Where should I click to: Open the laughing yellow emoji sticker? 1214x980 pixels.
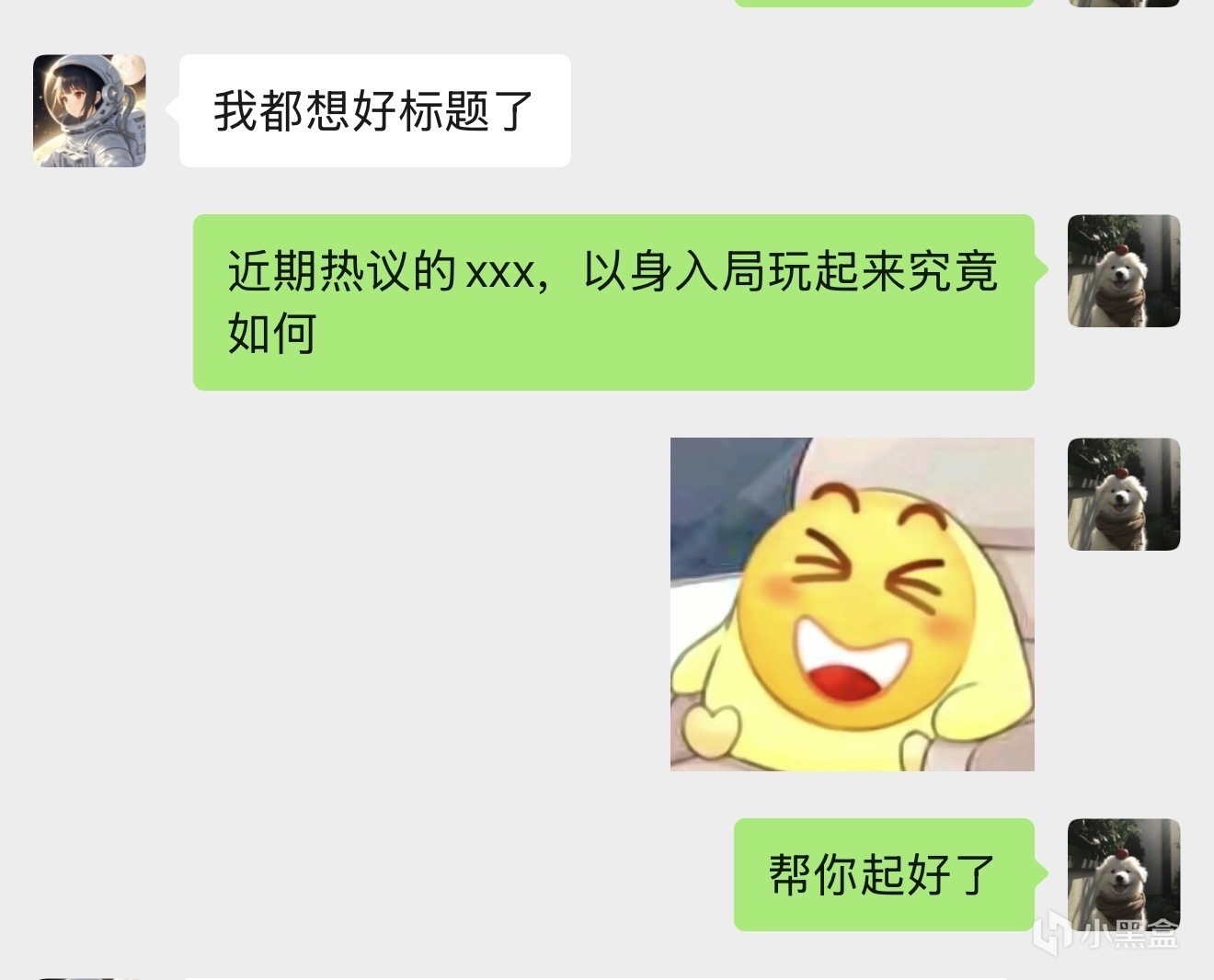pos(852,604)
